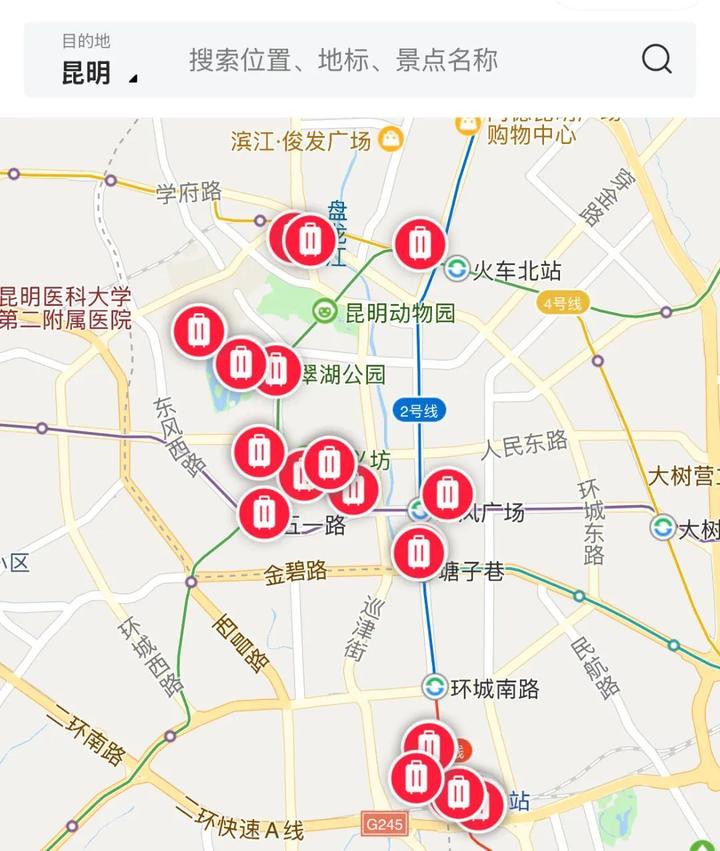Image resolution: width=720 pixels, height=851 pixels.
Task: Select the luggage marker on 五一路
Action: pos(264,513)
